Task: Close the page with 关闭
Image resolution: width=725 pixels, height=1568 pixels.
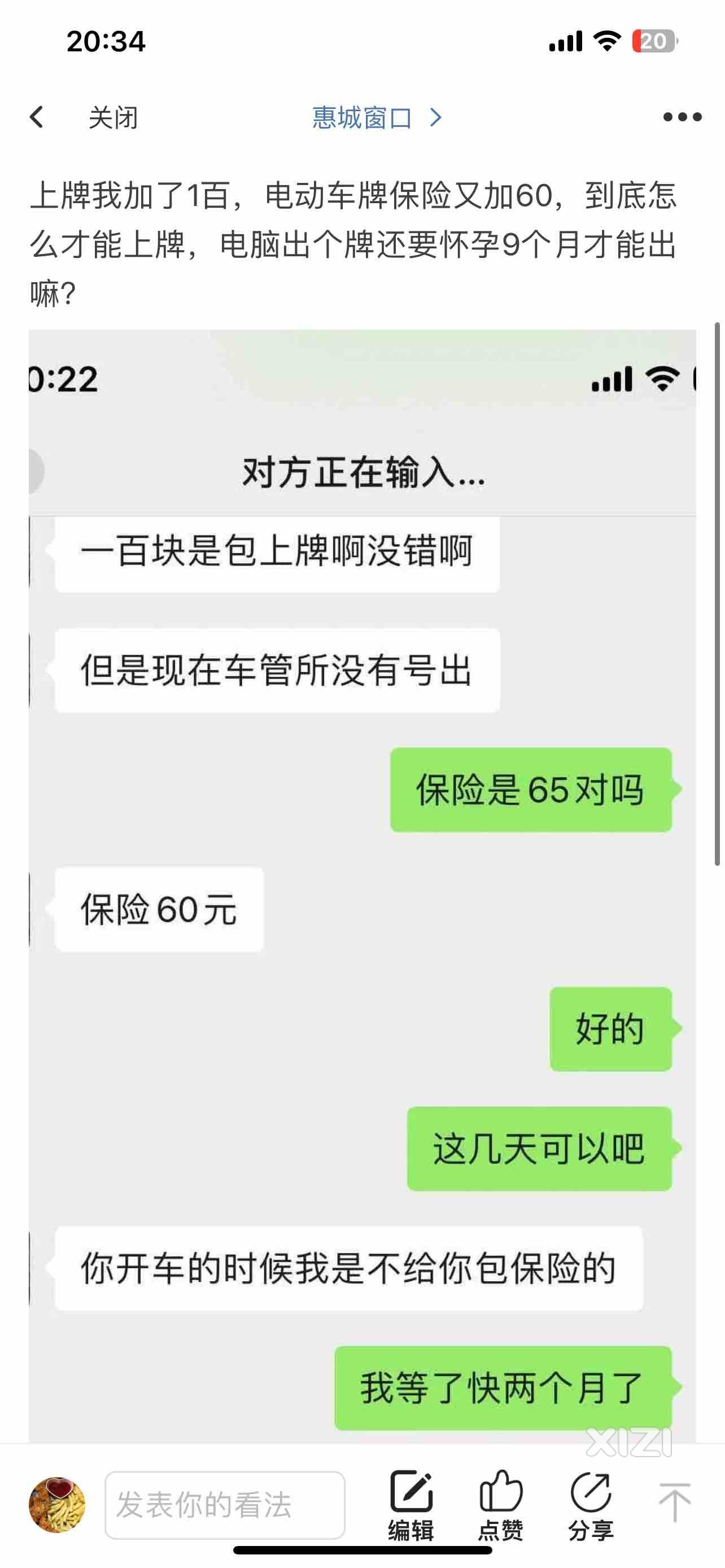Action: [x=113, y=117]
